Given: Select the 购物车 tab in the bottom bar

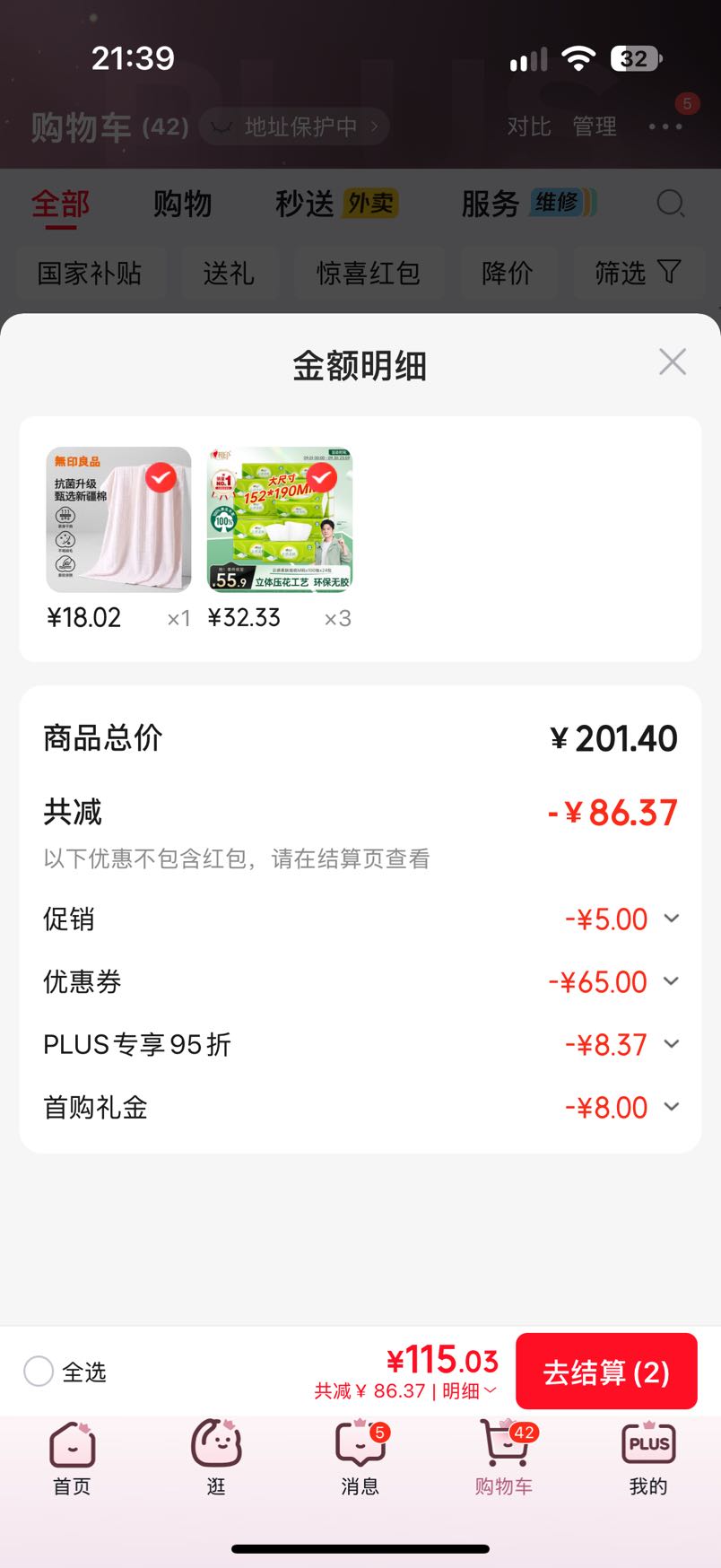Looking at the screenshot, I should pyautogui.click(x=504, y=1459).
